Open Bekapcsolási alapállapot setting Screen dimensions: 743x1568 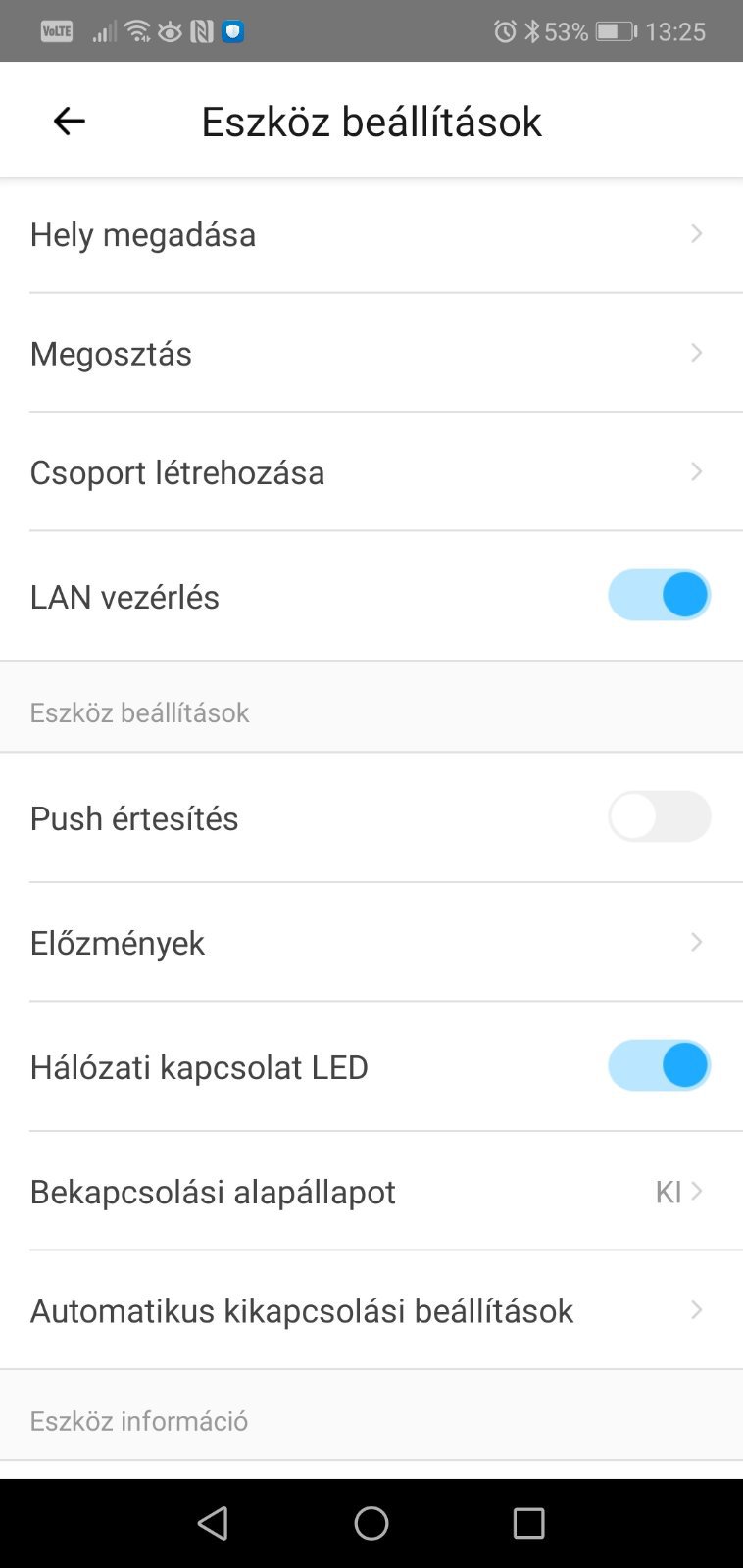point(371,1192)
